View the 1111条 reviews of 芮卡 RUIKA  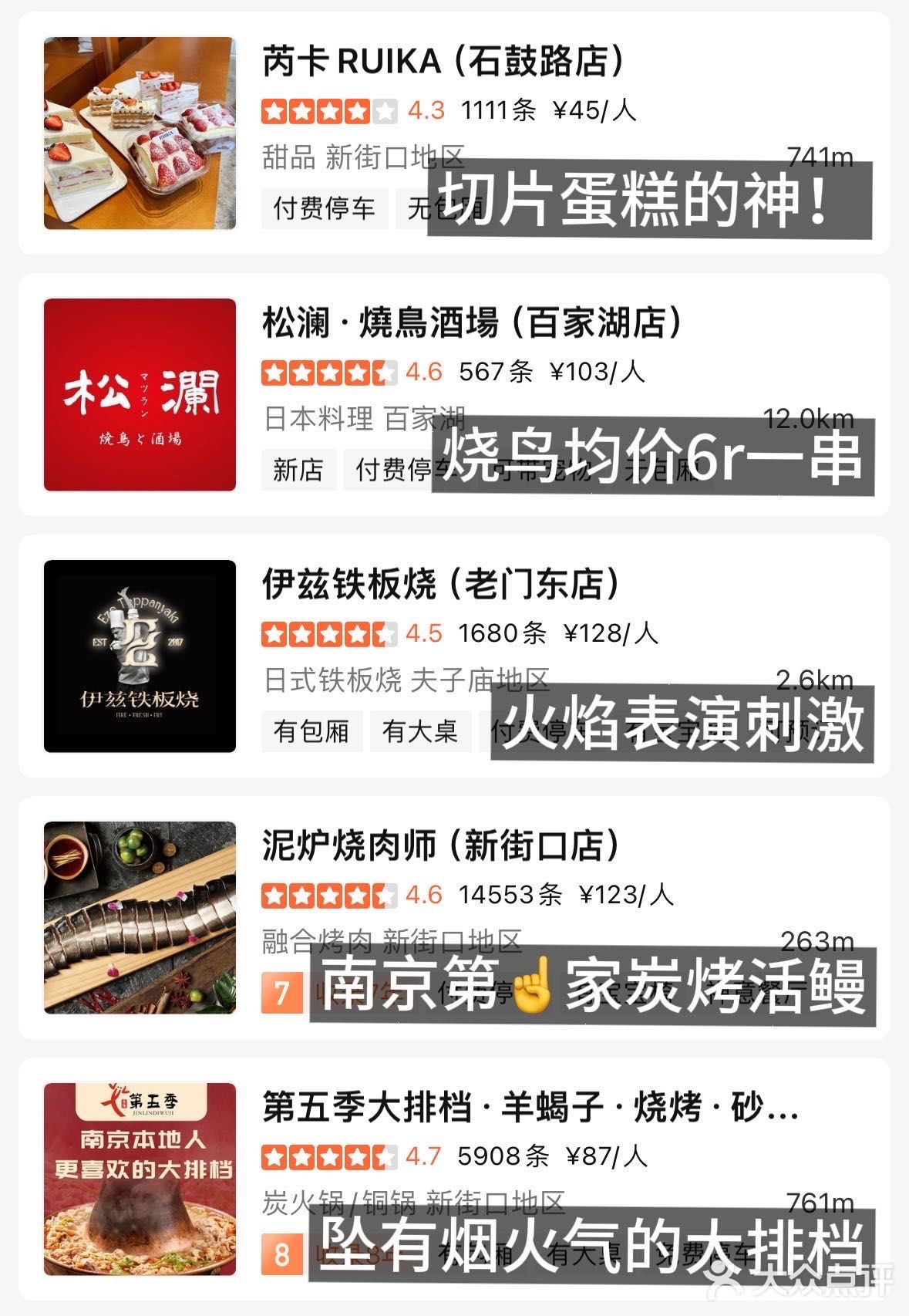498,110
